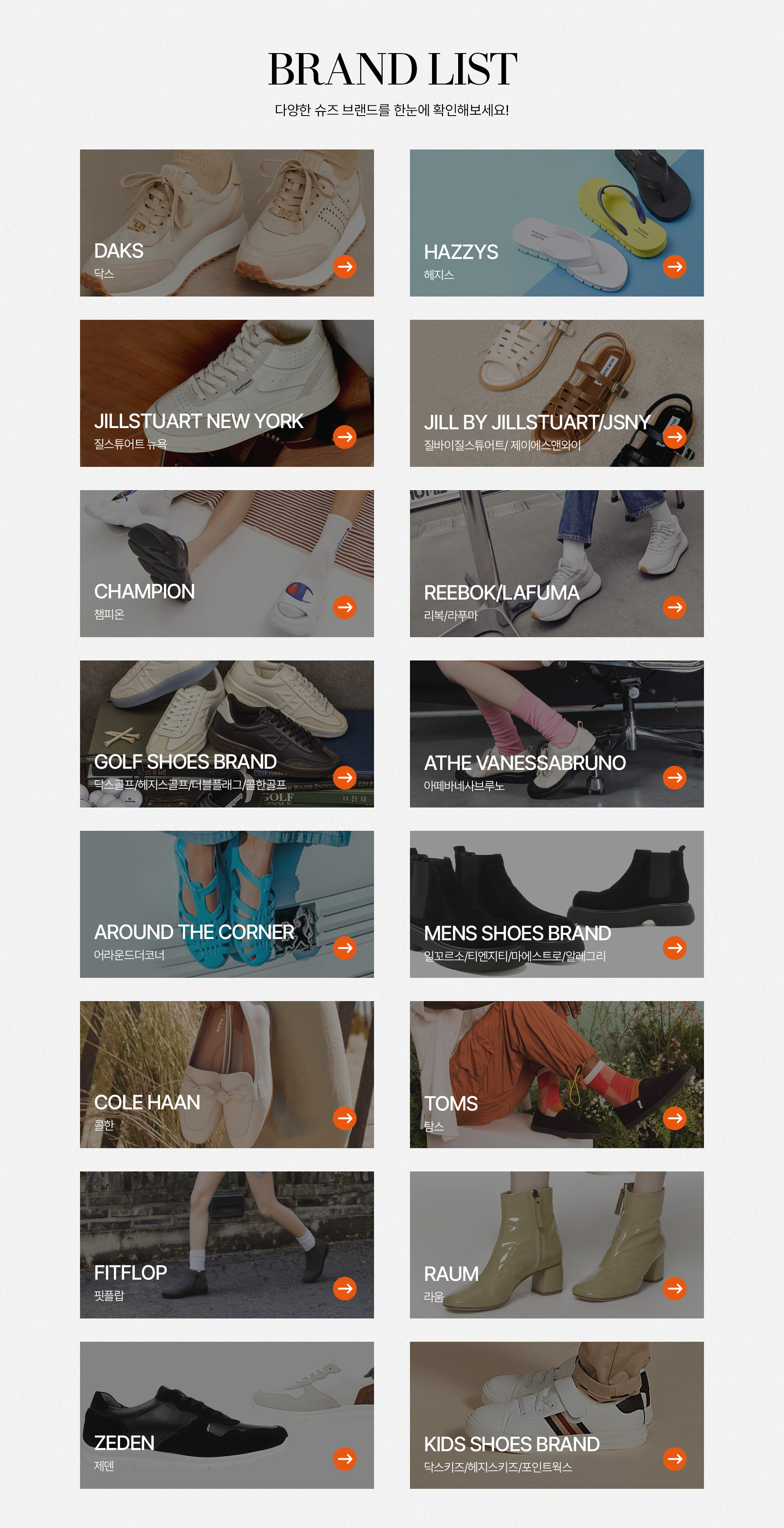Select the COLE HAAN brand card
This screenshot has width=784, height=1528.
pyautogui.click(x=227, y=1074)
